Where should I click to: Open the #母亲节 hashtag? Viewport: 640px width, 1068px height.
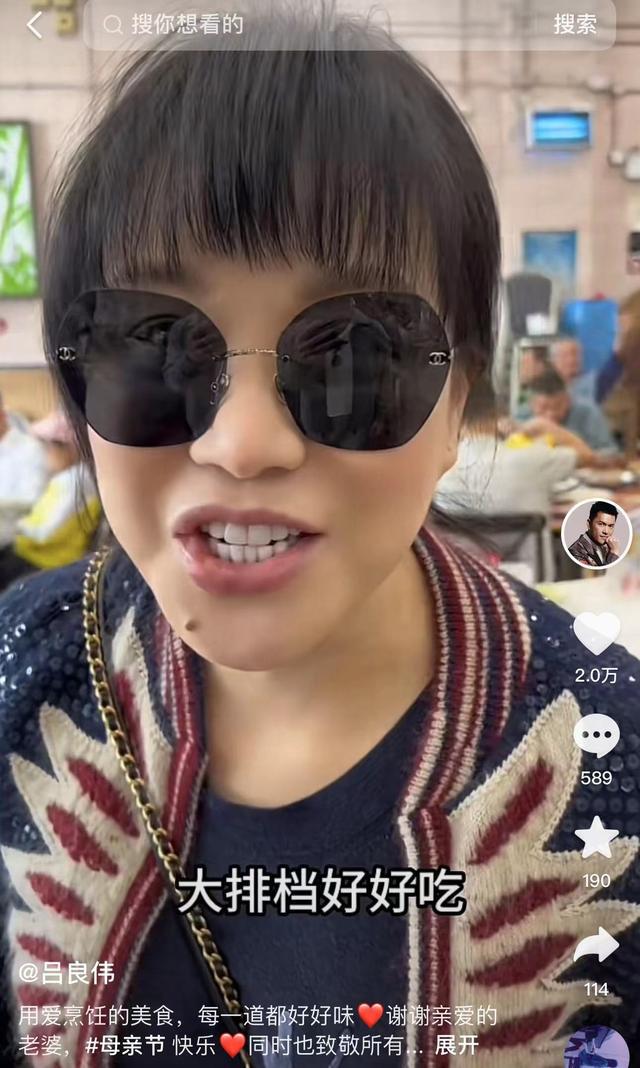pyautogui.click(x=124, y=1045)
